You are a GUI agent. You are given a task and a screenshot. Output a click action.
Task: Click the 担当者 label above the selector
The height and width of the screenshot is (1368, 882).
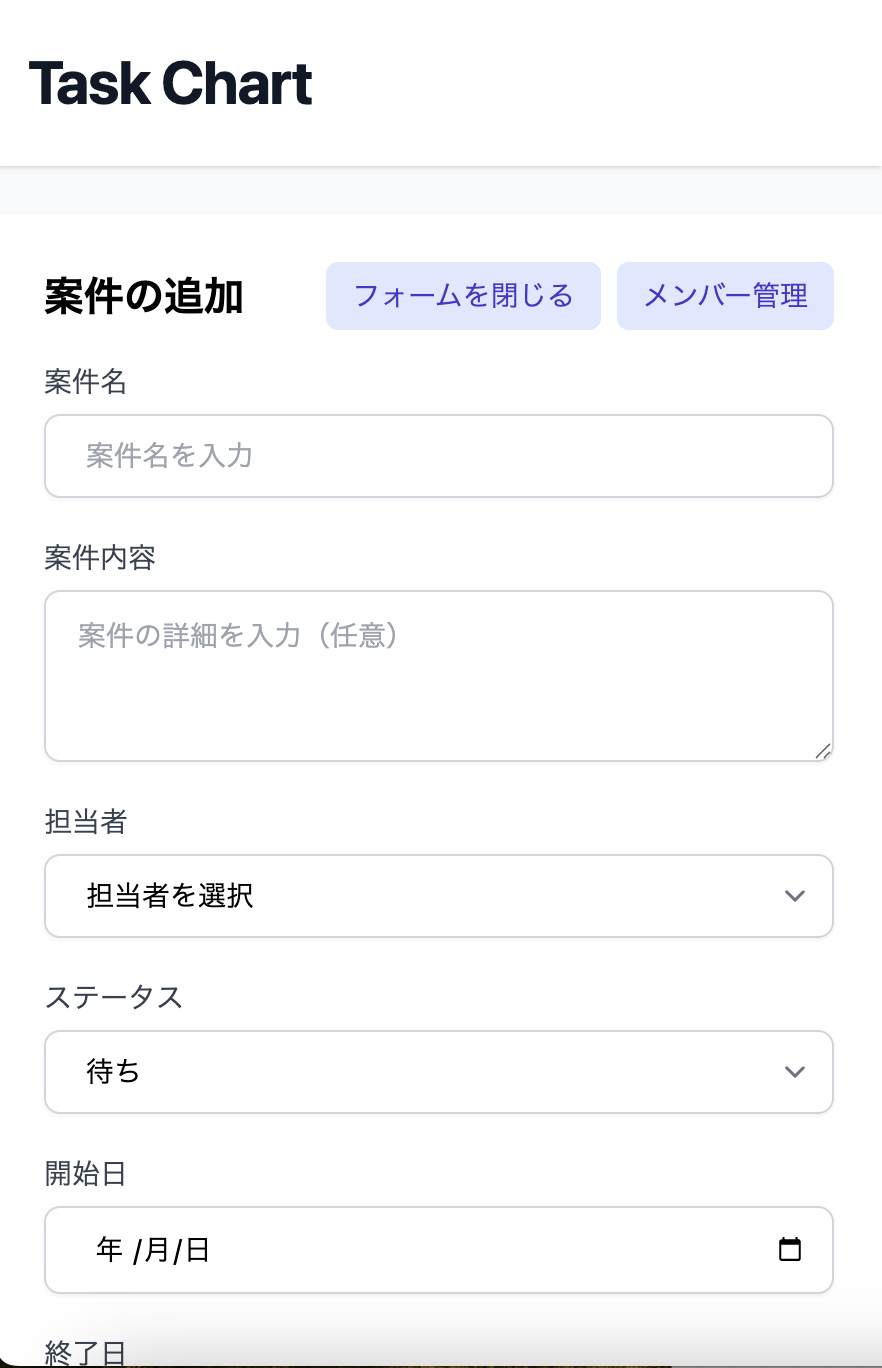click(x=85, y=821)
